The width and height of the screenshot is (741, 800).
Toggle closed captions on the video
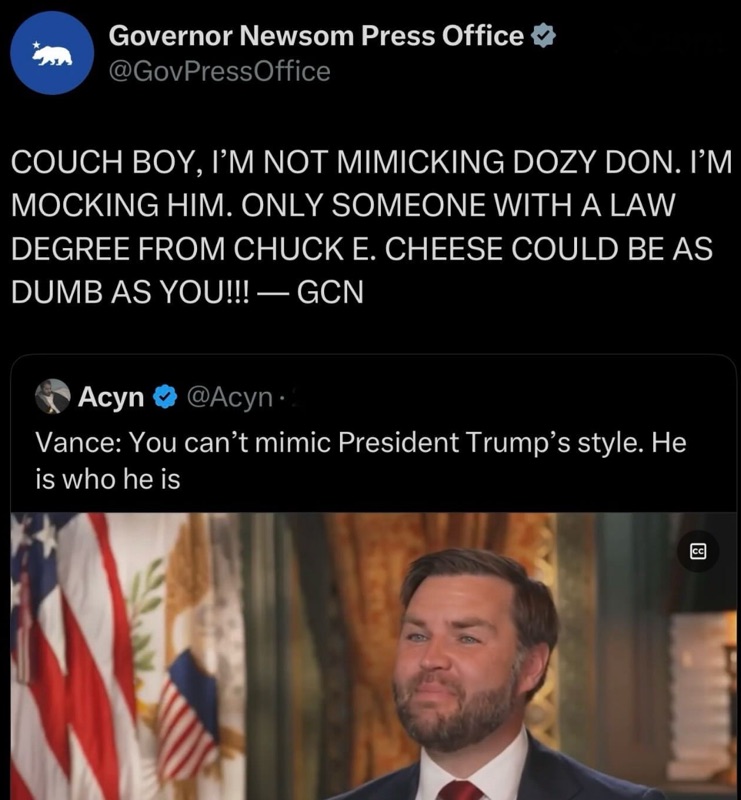pos(699,551)
